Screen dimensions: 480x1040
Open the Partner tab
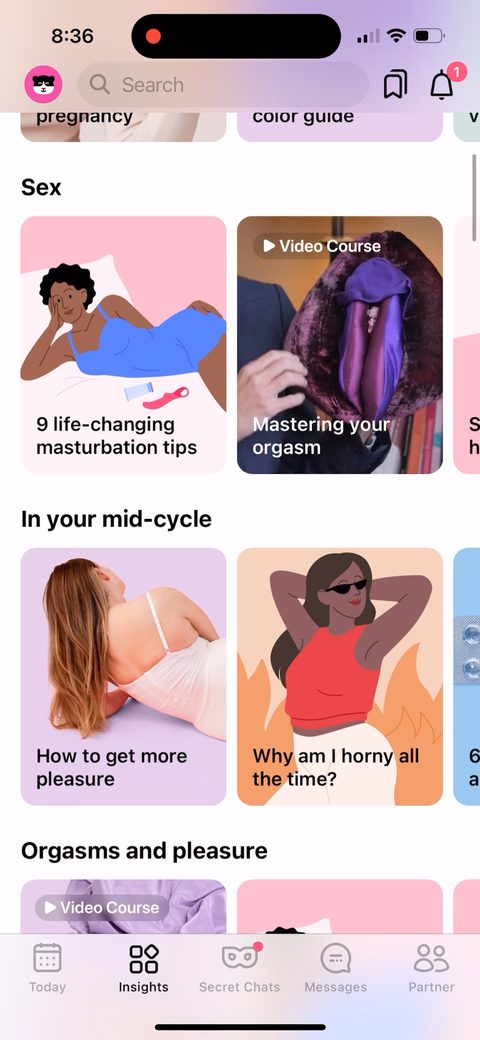tap(432, 968)
